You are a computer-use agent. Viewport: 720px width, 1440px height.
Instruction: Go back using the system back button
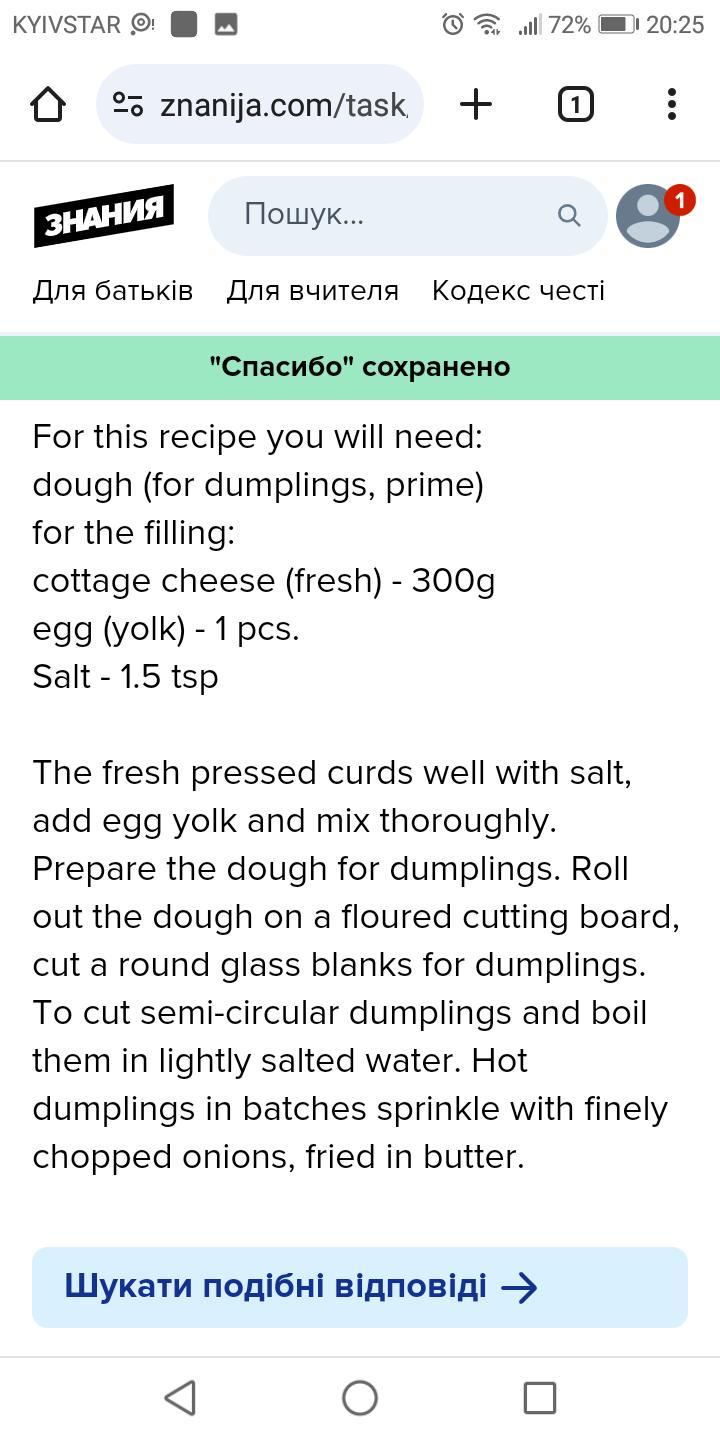(180, 1397)
